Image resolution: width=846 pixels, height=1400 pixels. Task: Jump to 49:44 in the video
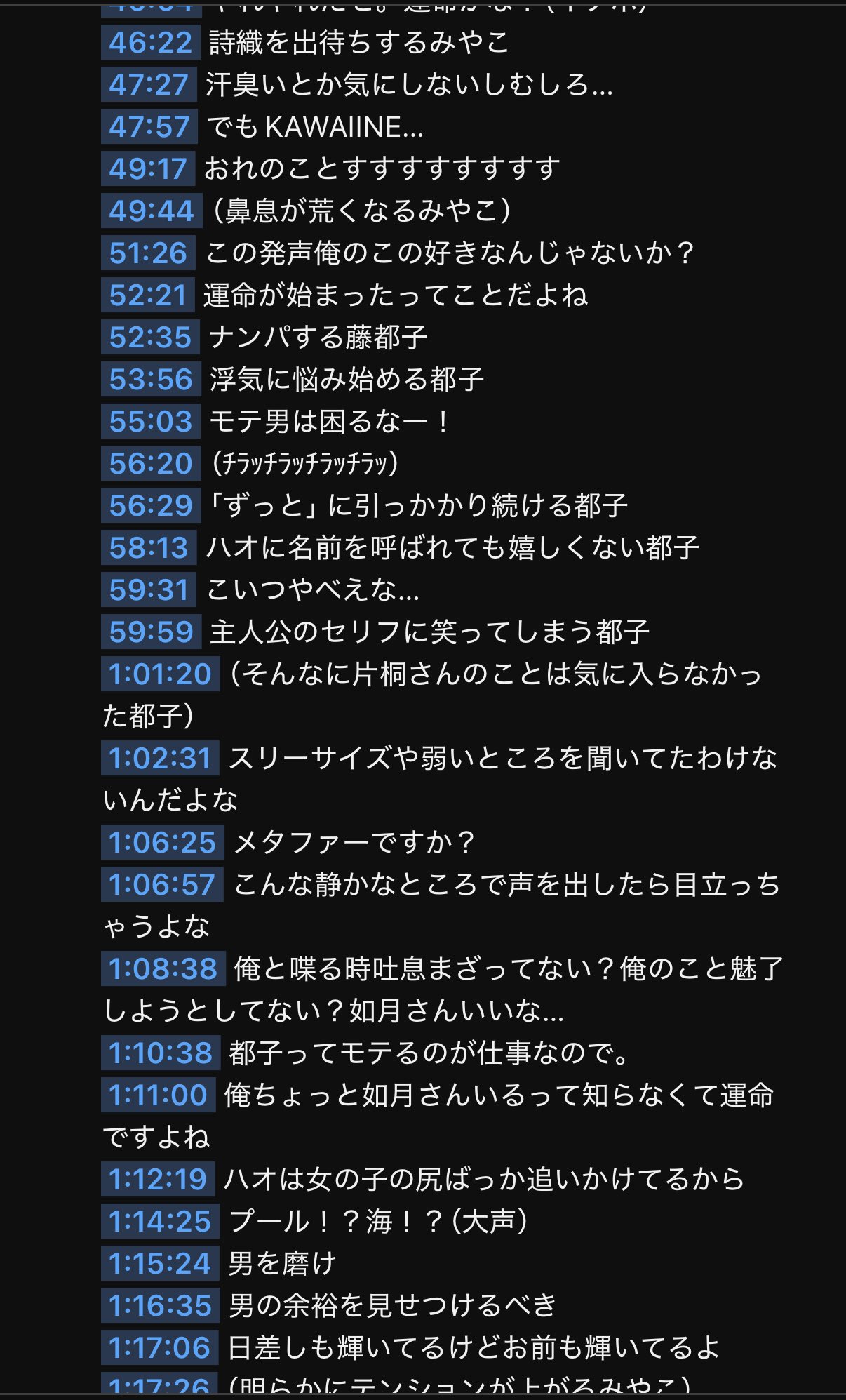coord(152,211)
